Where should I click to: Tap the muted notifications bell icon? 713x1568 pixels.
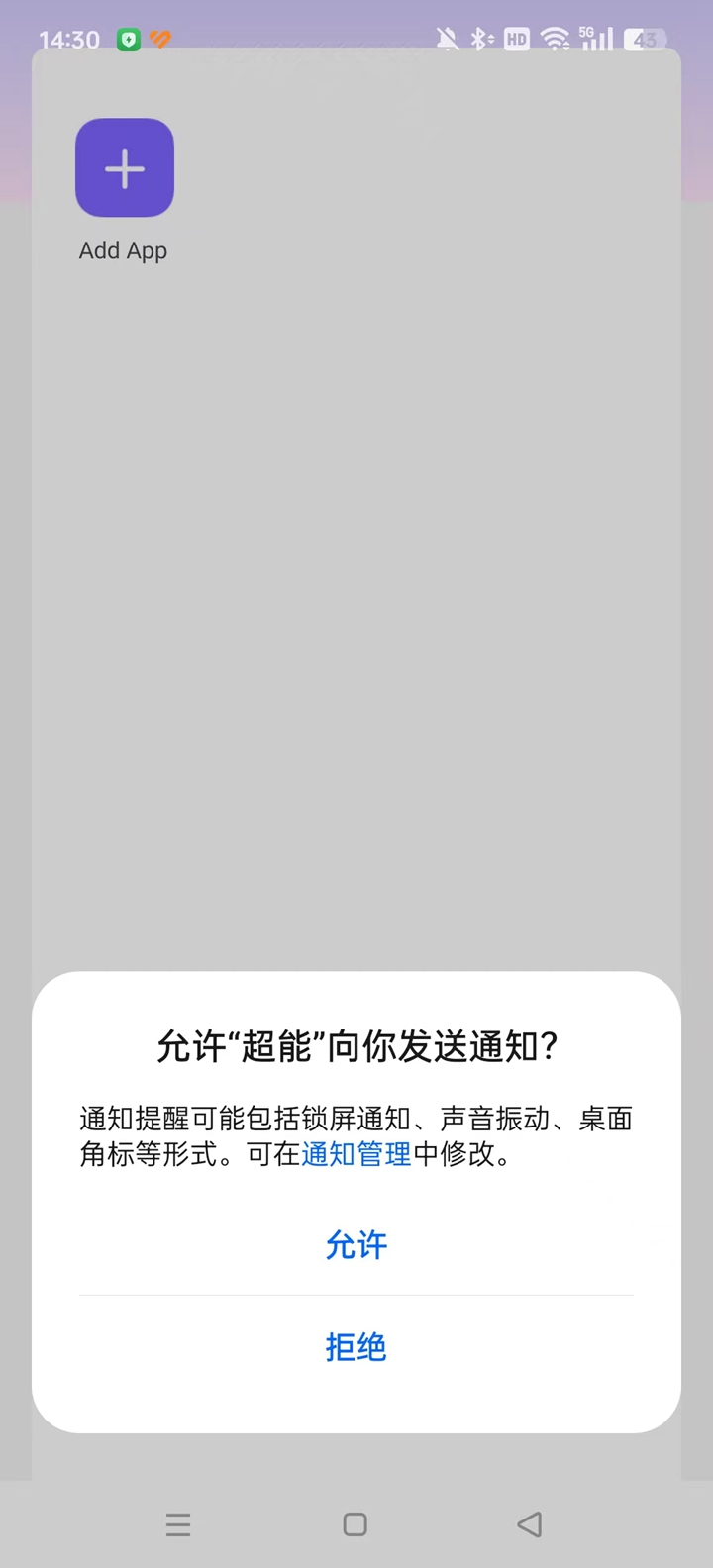[x=445, y=38]
